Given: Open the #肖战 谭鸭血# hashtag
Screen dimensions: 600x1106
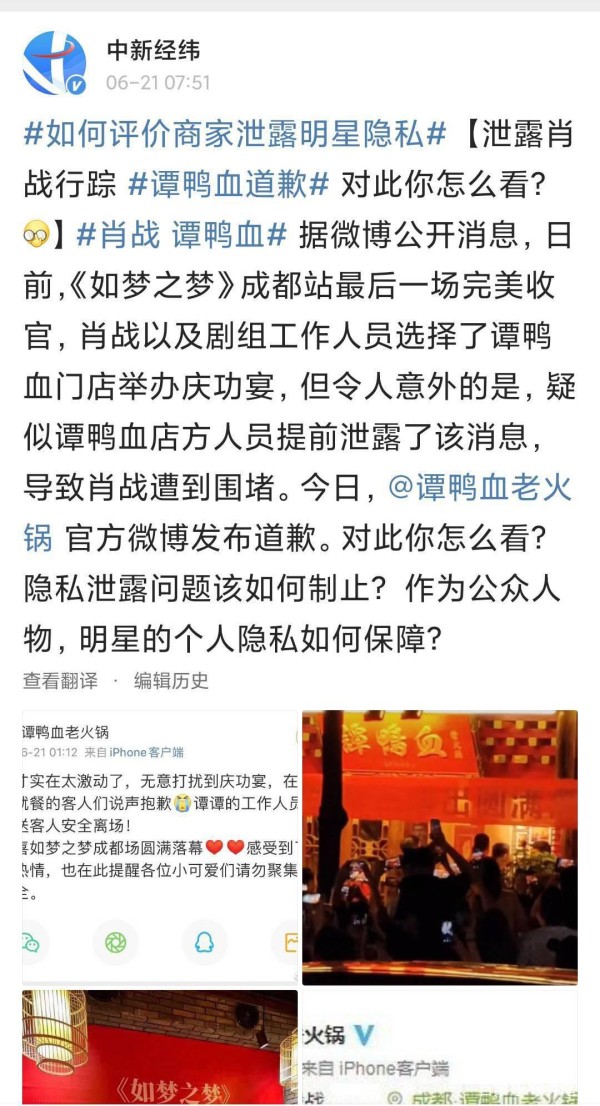Looking at the screenshot, I should 181,236.
